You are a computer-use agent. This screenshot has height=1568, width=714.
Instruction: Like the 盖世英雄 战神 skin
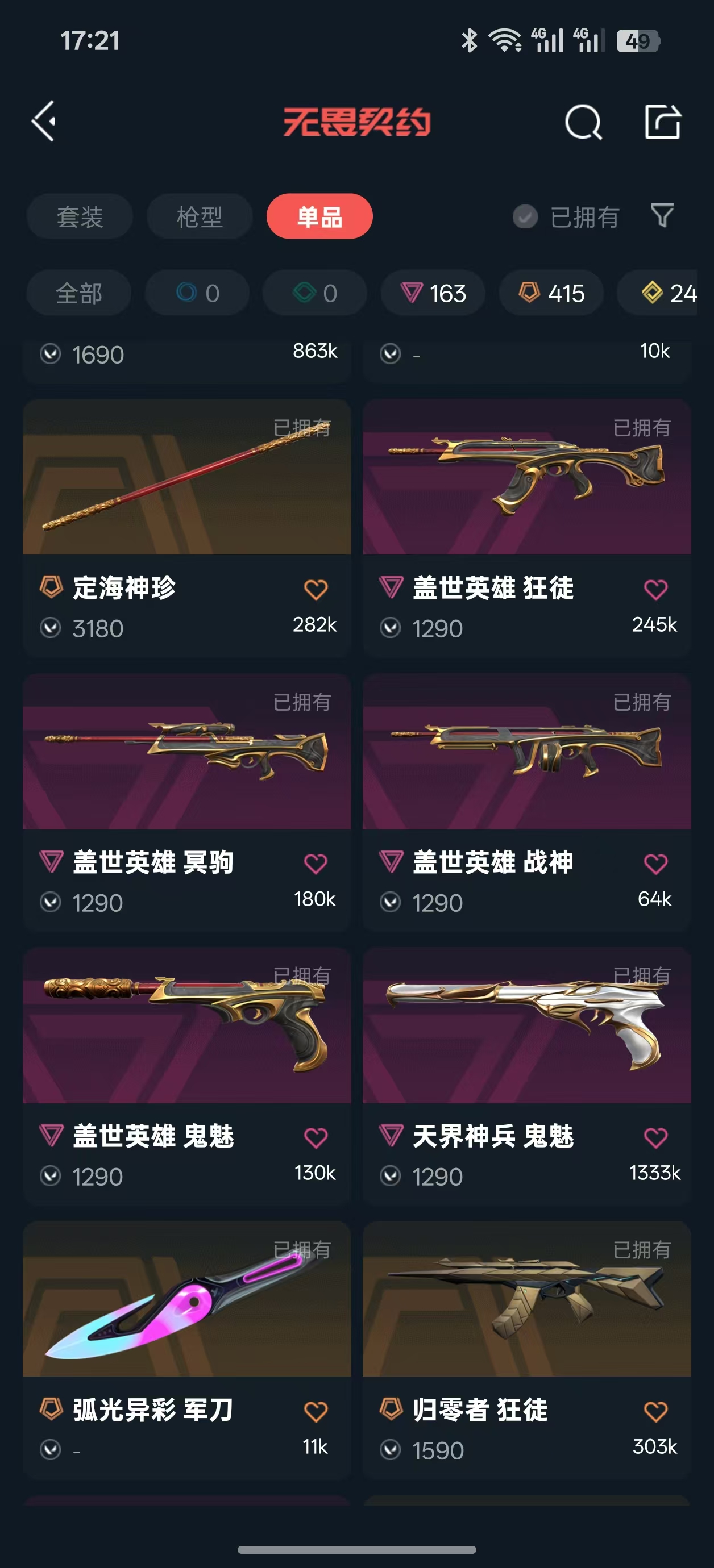click(x=655, y=864)
